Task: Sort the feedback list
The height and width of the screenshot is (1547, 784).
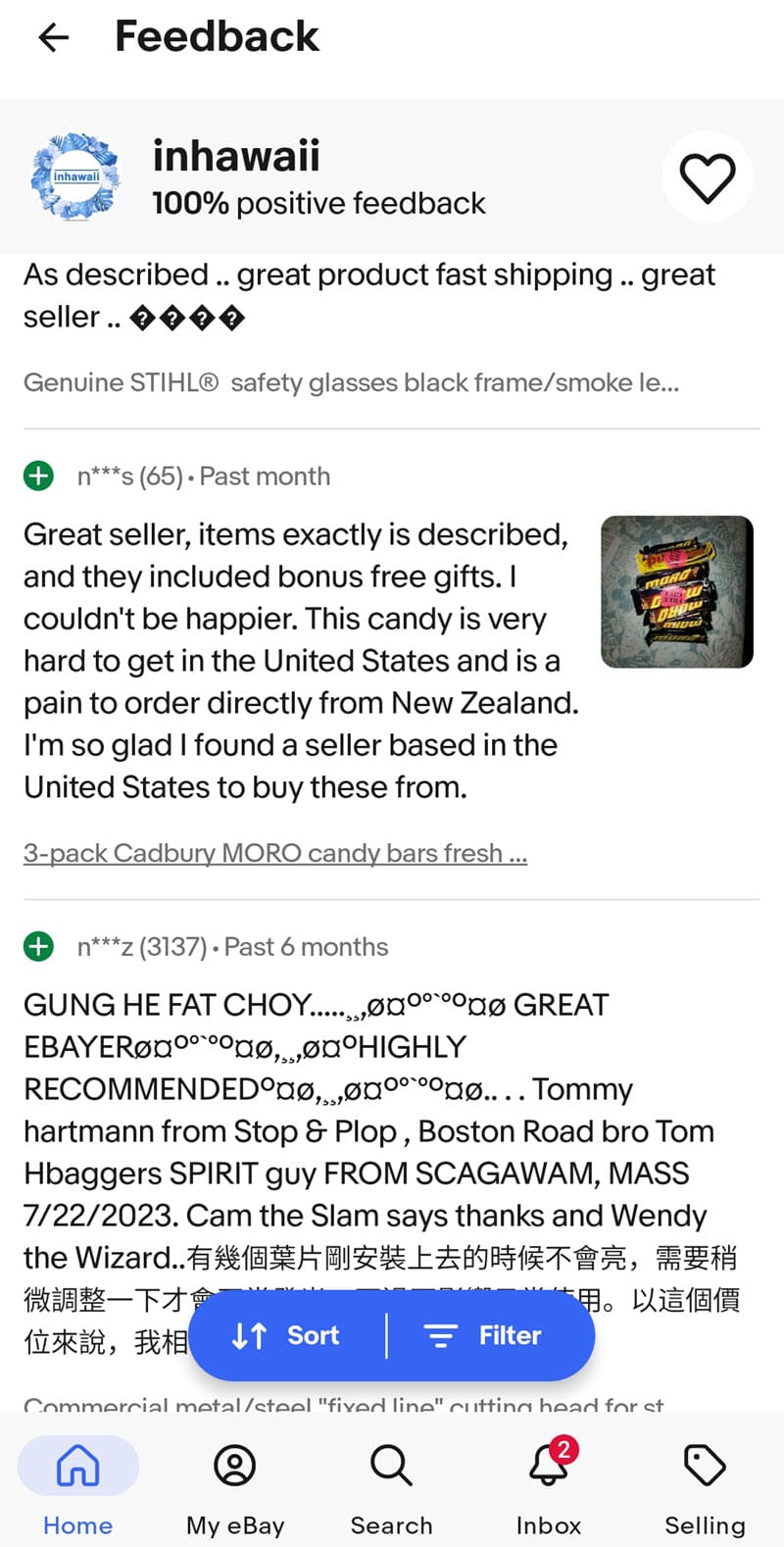Action: click(x=286, y=1335)
